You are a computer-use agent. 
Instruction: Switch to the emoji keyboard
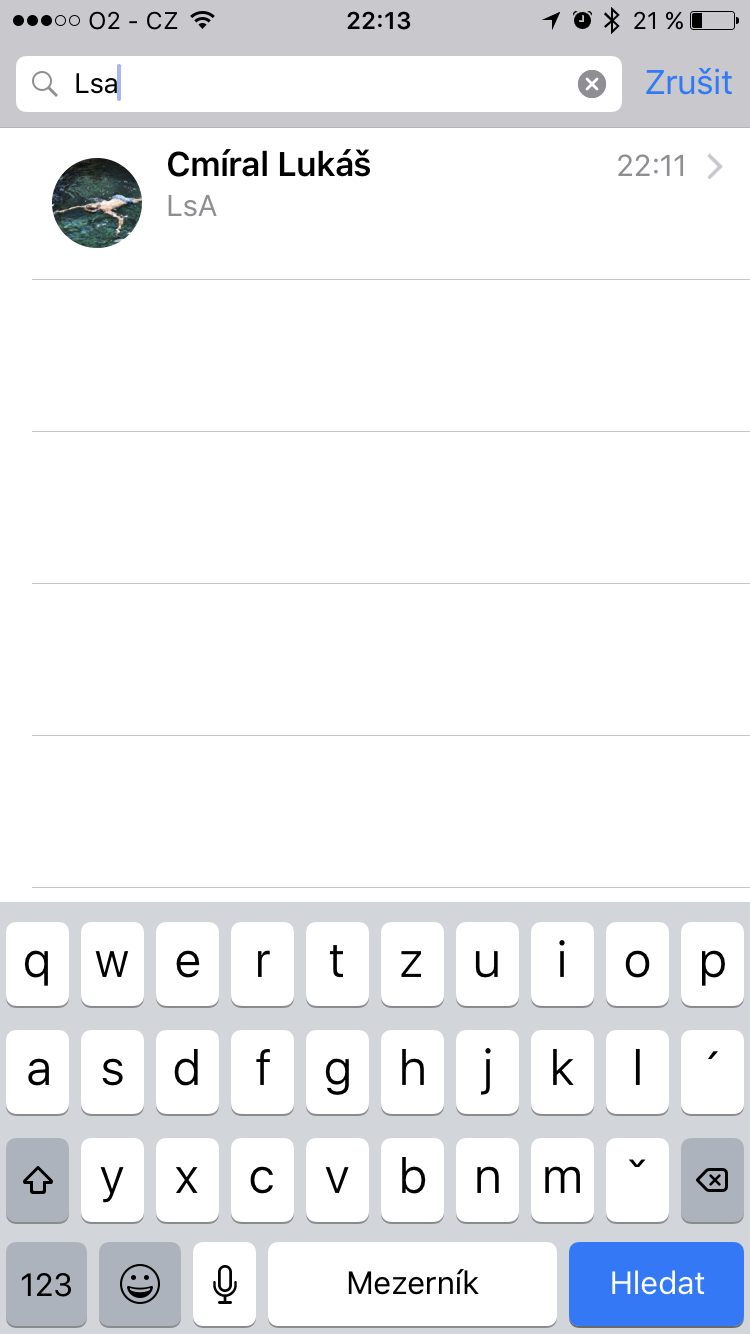(x=140, y=1283)
